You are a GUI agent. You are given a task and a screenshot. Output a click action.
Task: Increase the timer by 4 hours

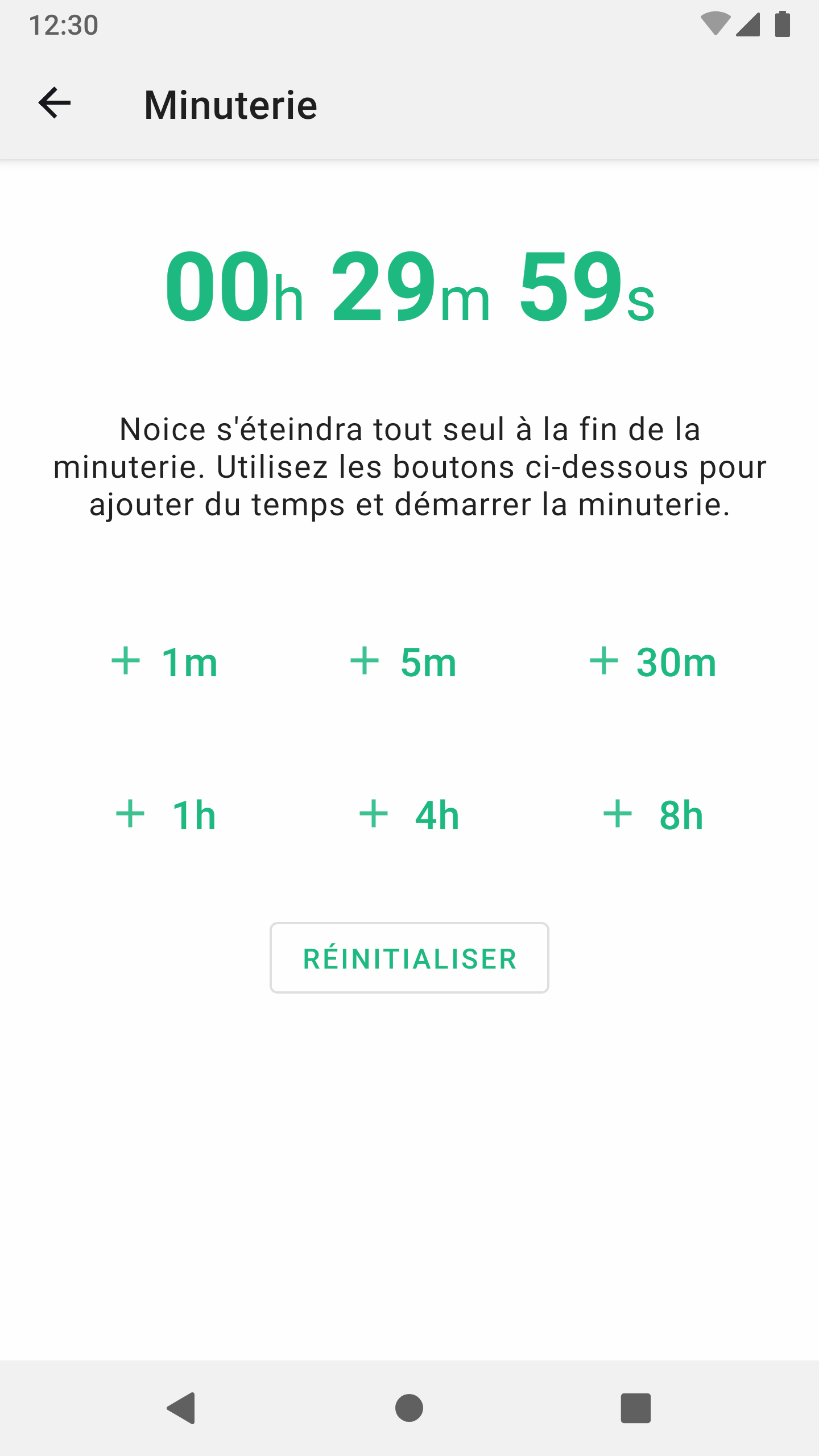click(x=409, y=815)
